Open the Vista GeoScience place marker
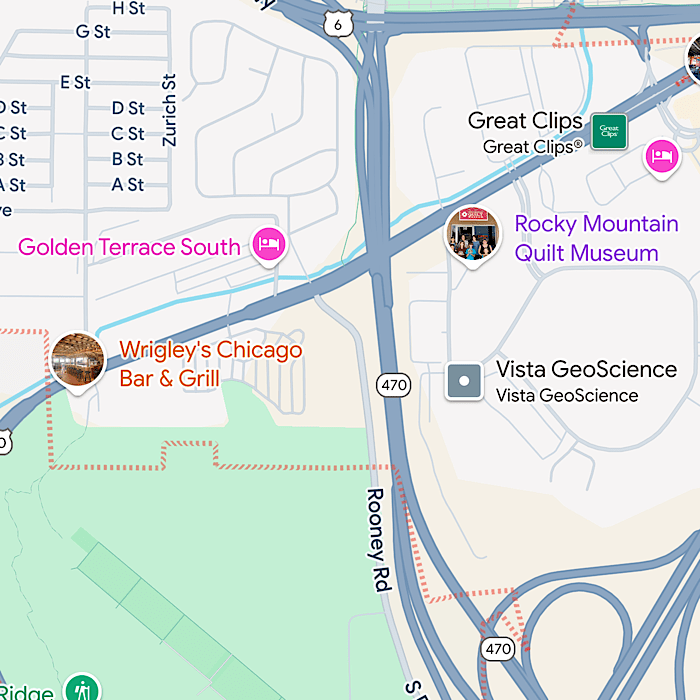The height and width of the screenshot is (700, 700). pos(464,381)
